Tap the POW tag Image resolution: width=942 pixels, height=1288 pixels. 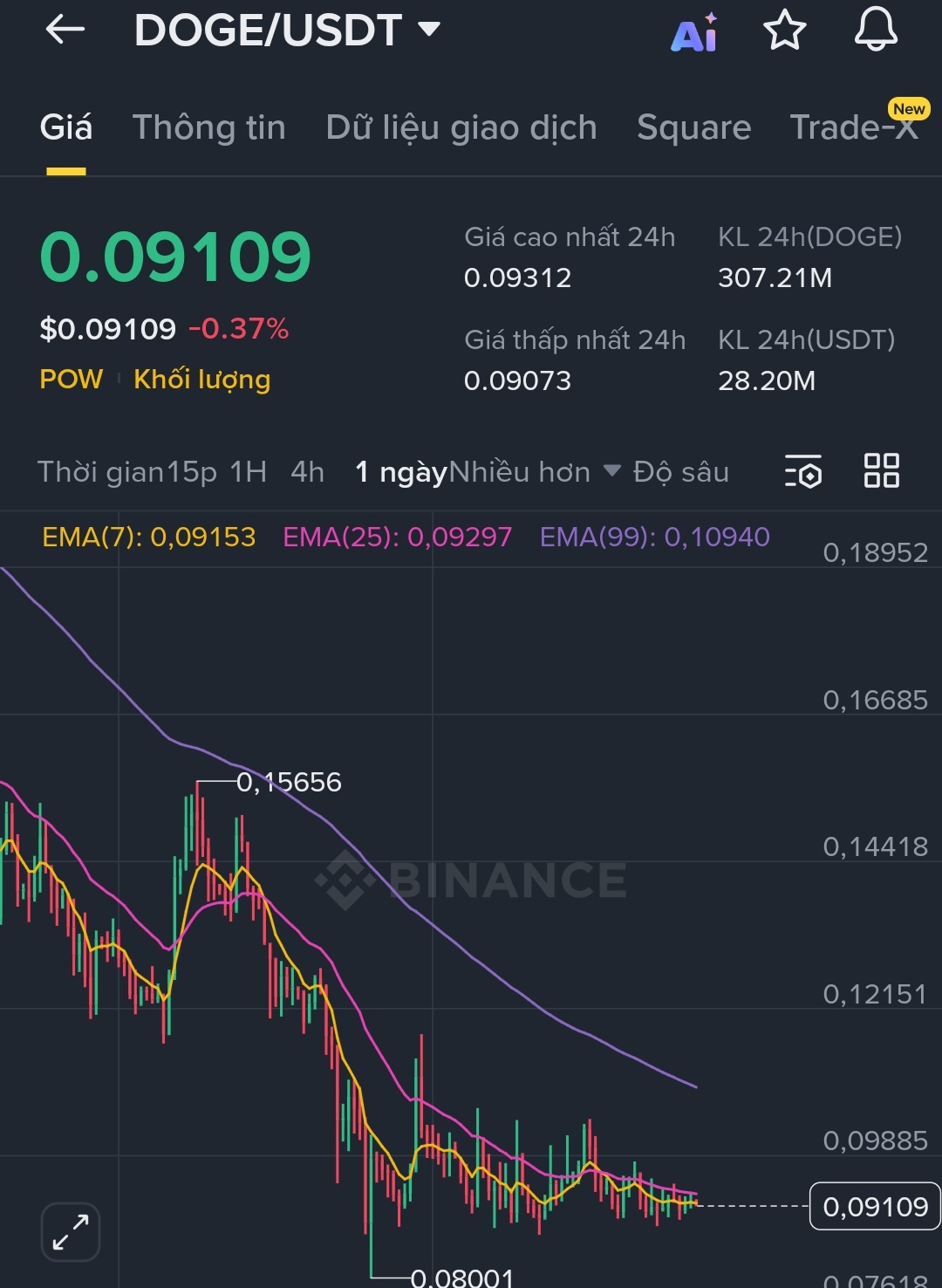72,380
